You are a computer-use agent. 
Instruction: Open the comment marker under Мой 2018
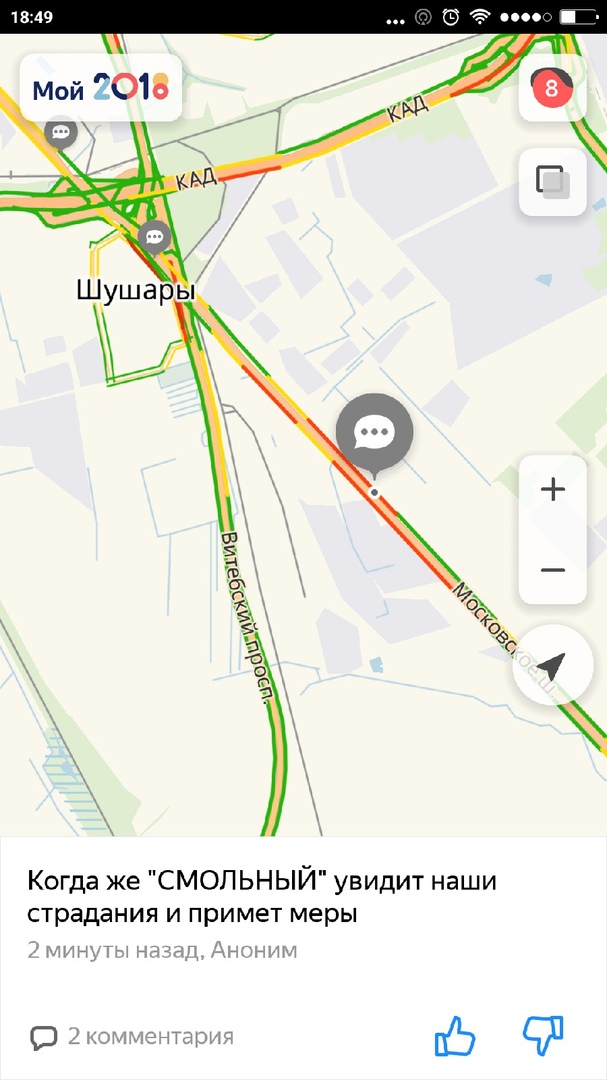pos(62,132)
